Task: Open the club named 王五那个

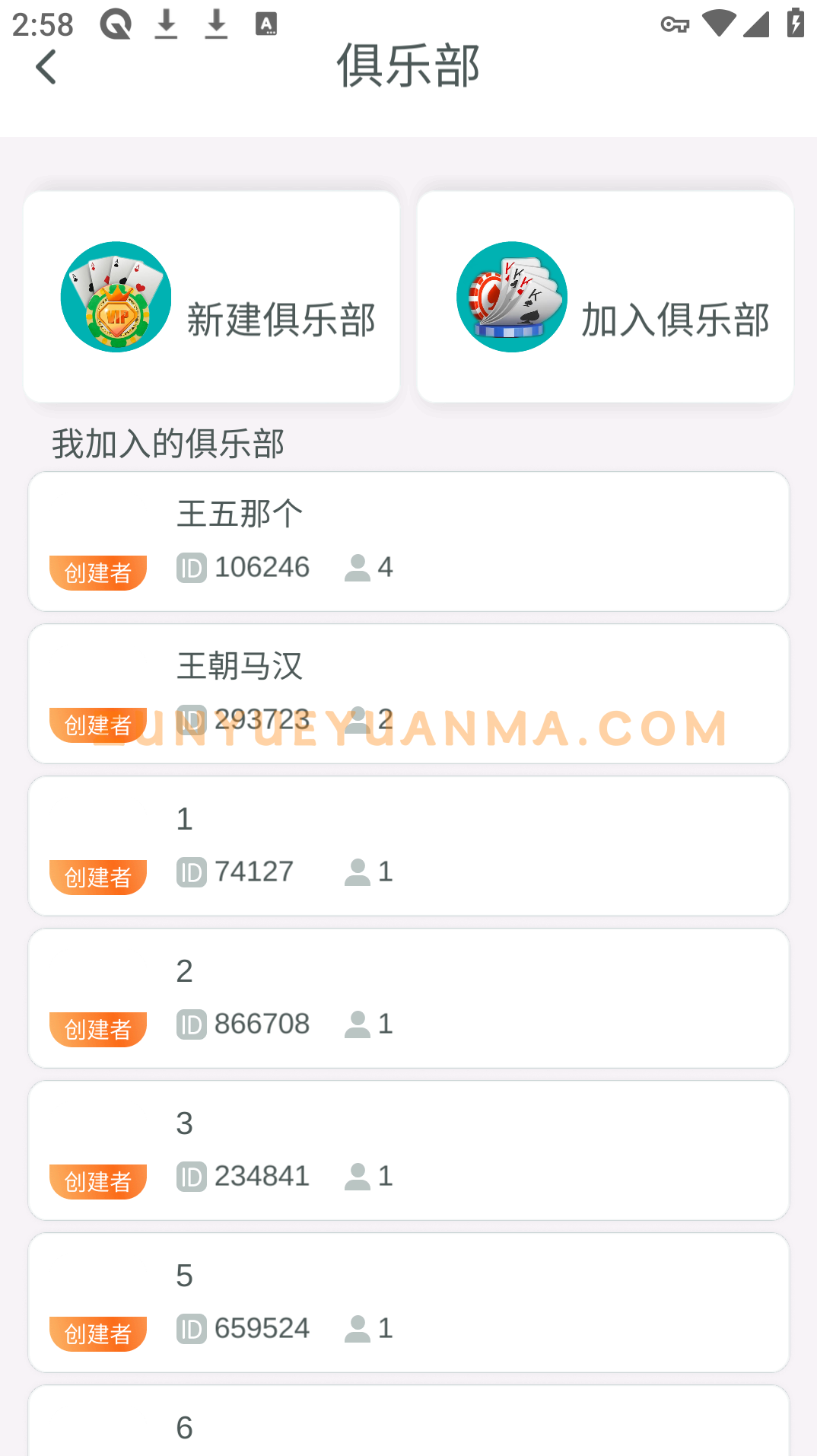Action: (408, 541)
